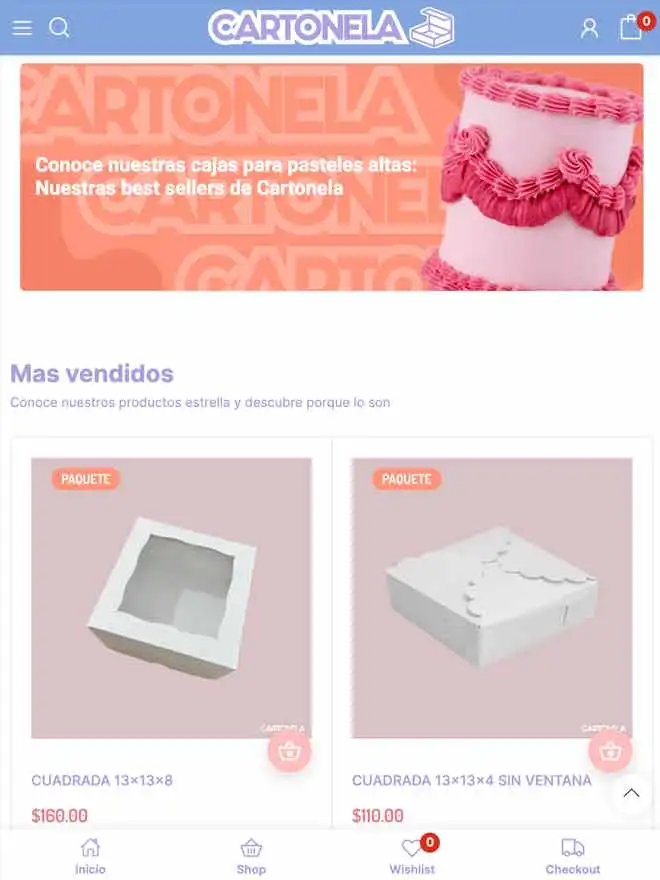Open the Cuadrada 13×13×8 product image
660x880 pixels.
tap(171, 597)
